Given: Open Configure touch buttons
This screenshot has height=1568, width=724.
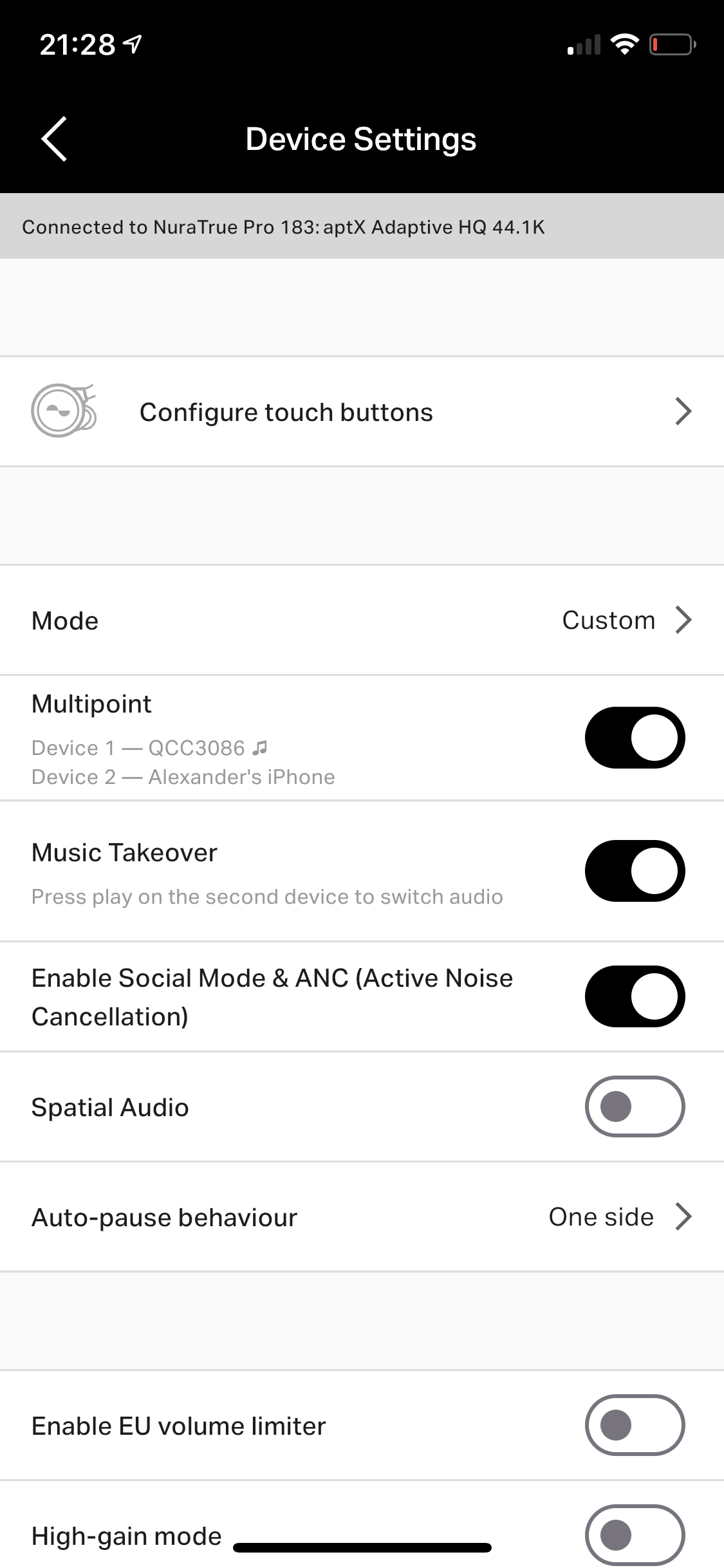Looking at the screenshot, I should 362,412.
